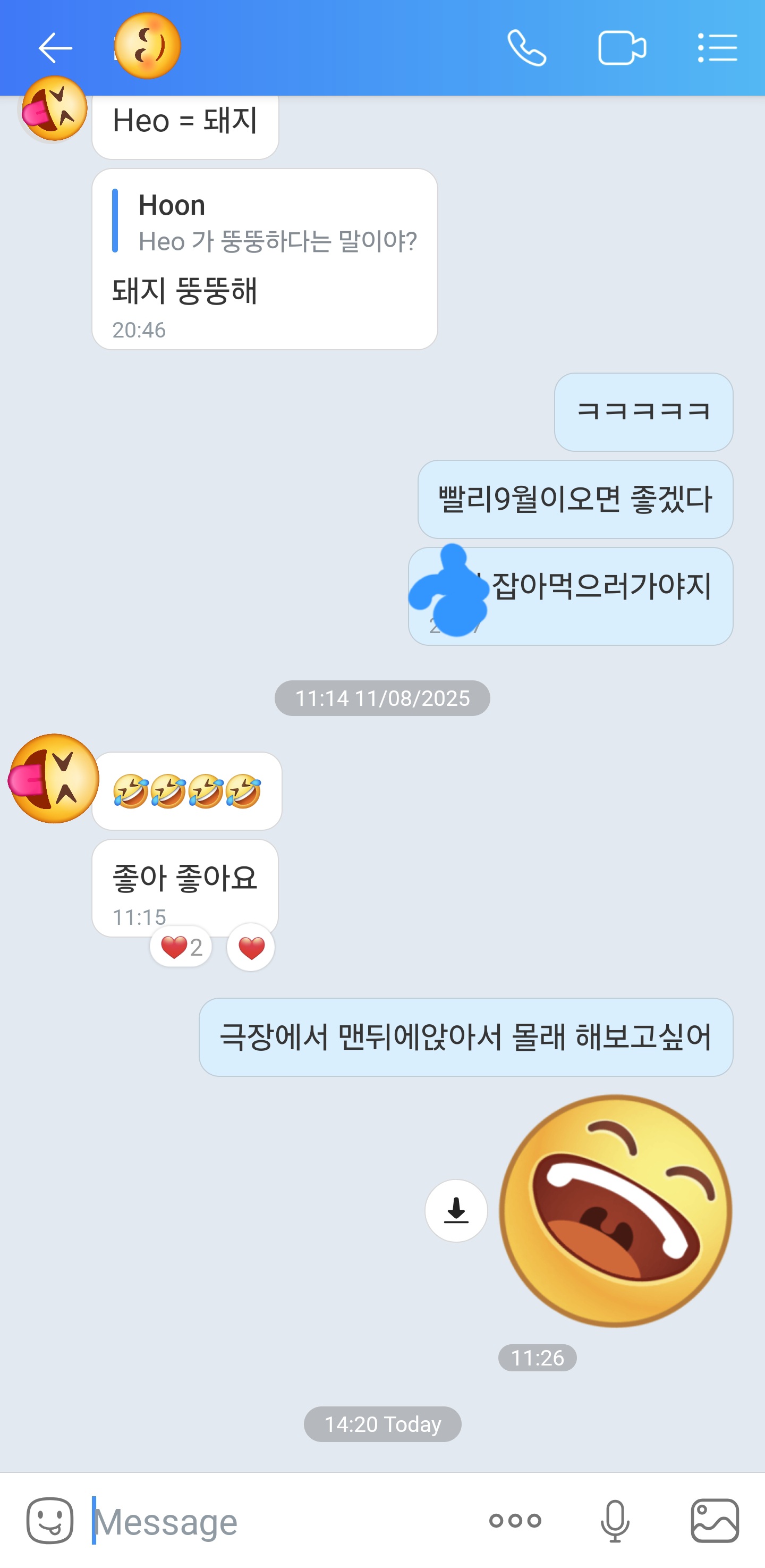
Task: Open the large laughing sticker
Action: (x=615, y=1210)
